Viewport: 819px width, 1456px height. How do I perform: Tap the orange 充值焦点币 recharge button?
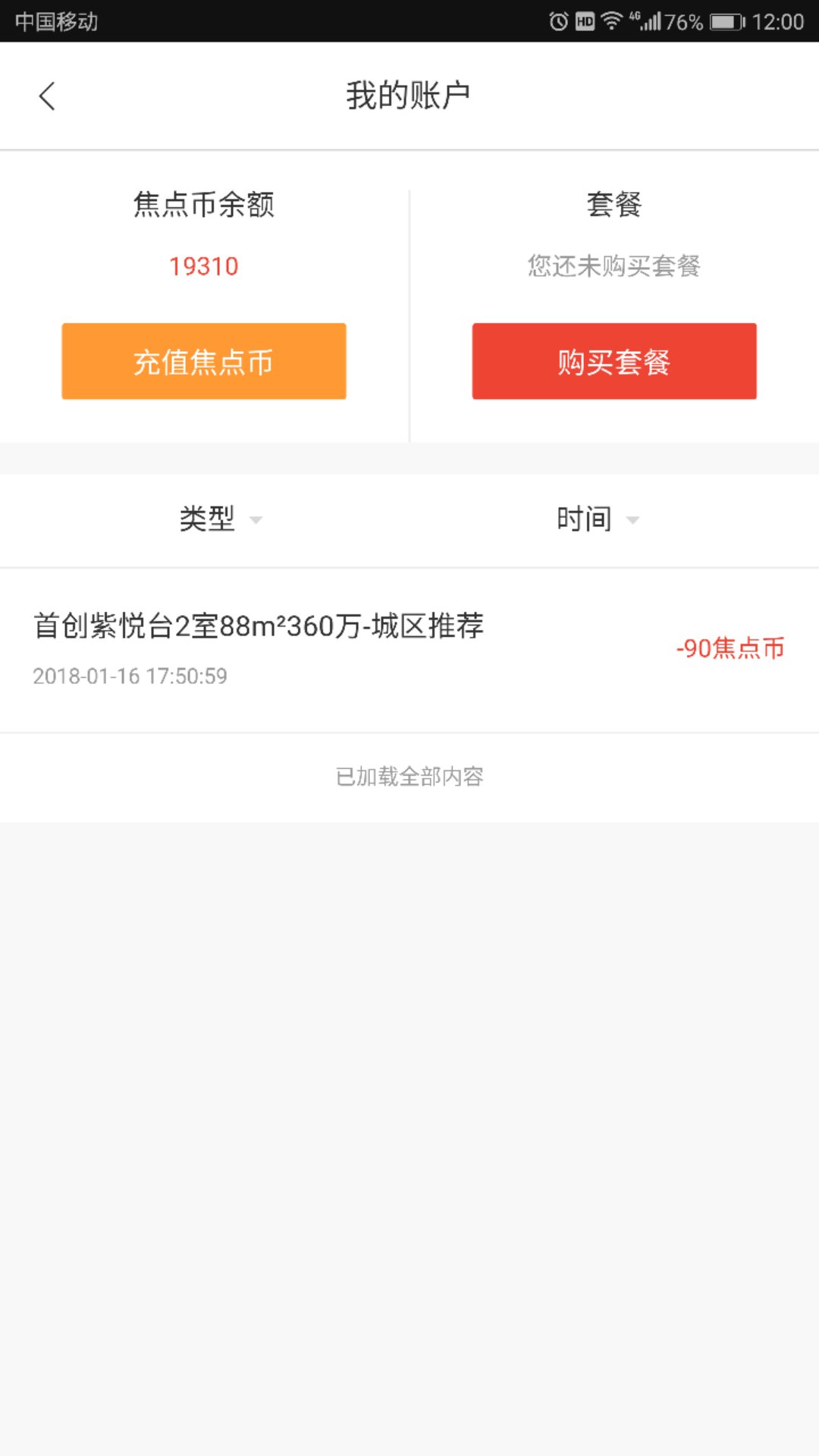203,361
